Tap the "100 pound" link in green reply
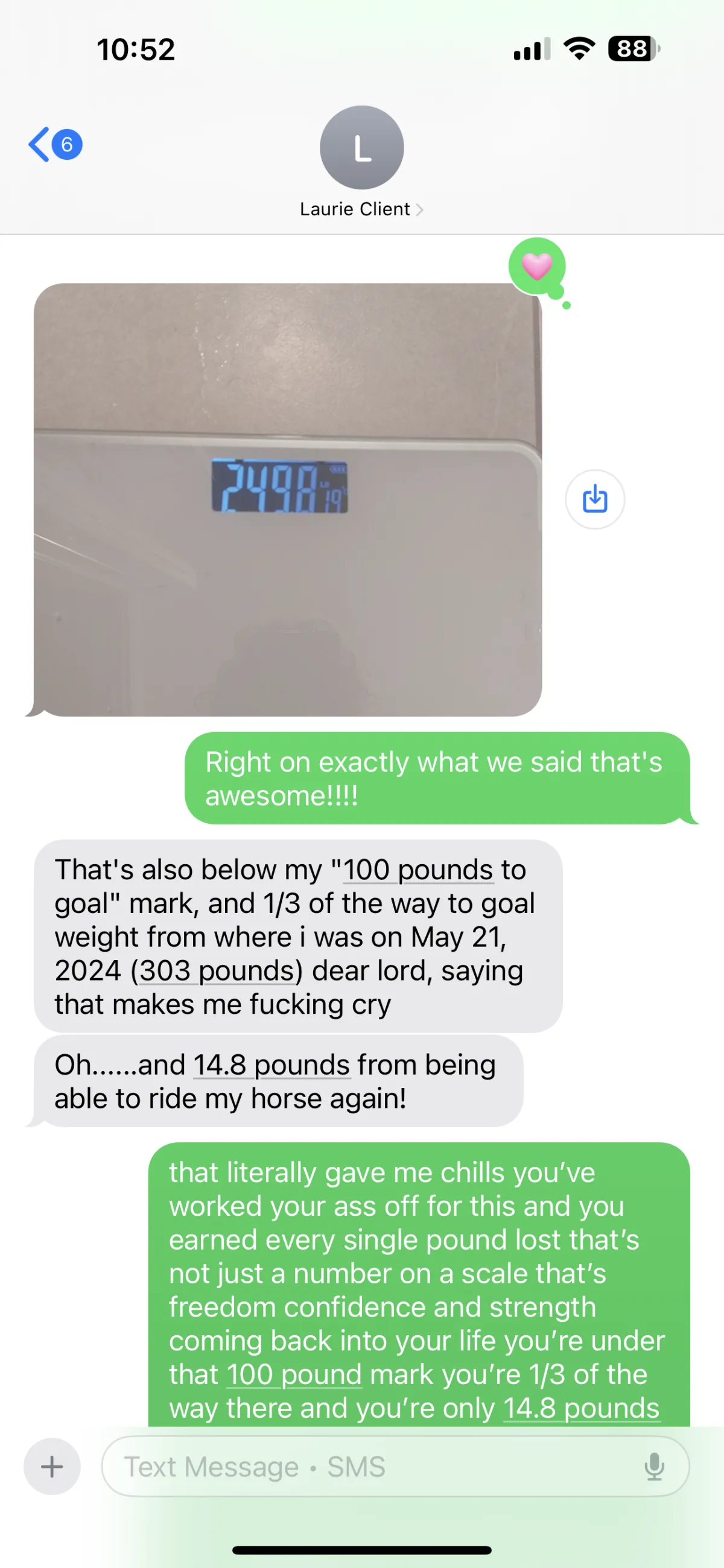724x1568 pixels. 294,1374
